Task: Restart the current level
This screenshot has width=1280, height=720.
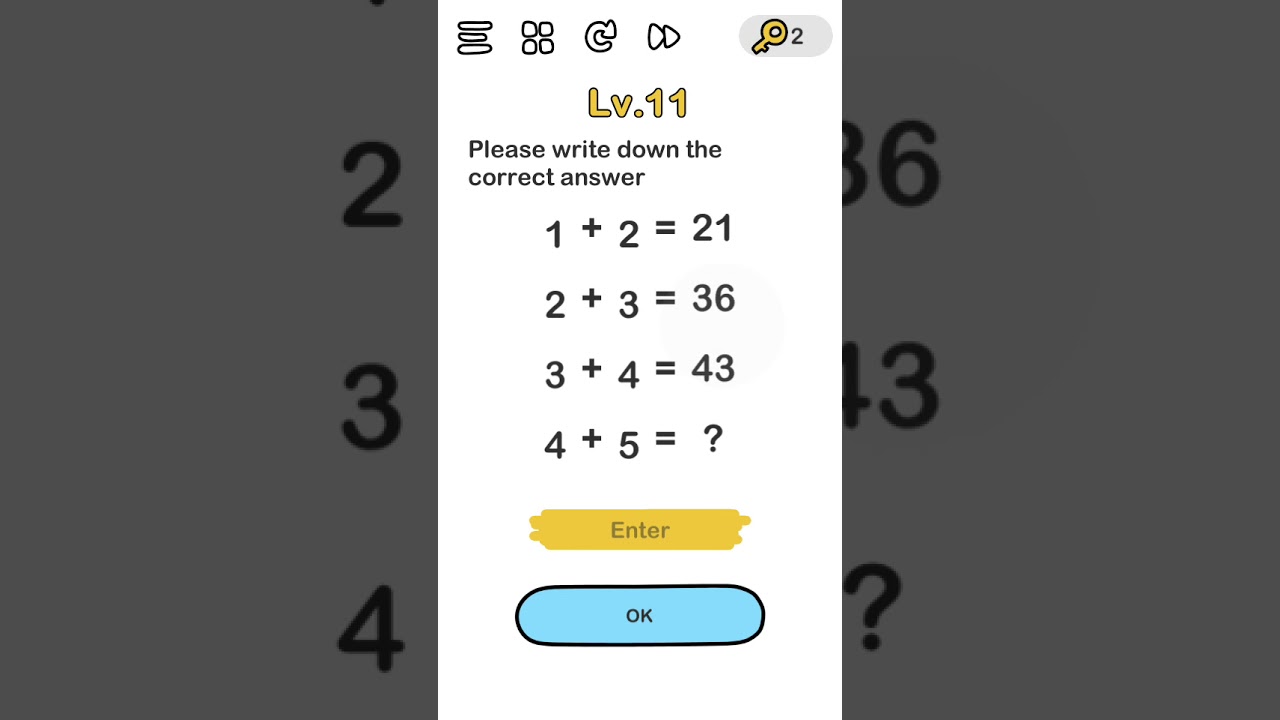Action: (600, 38)
